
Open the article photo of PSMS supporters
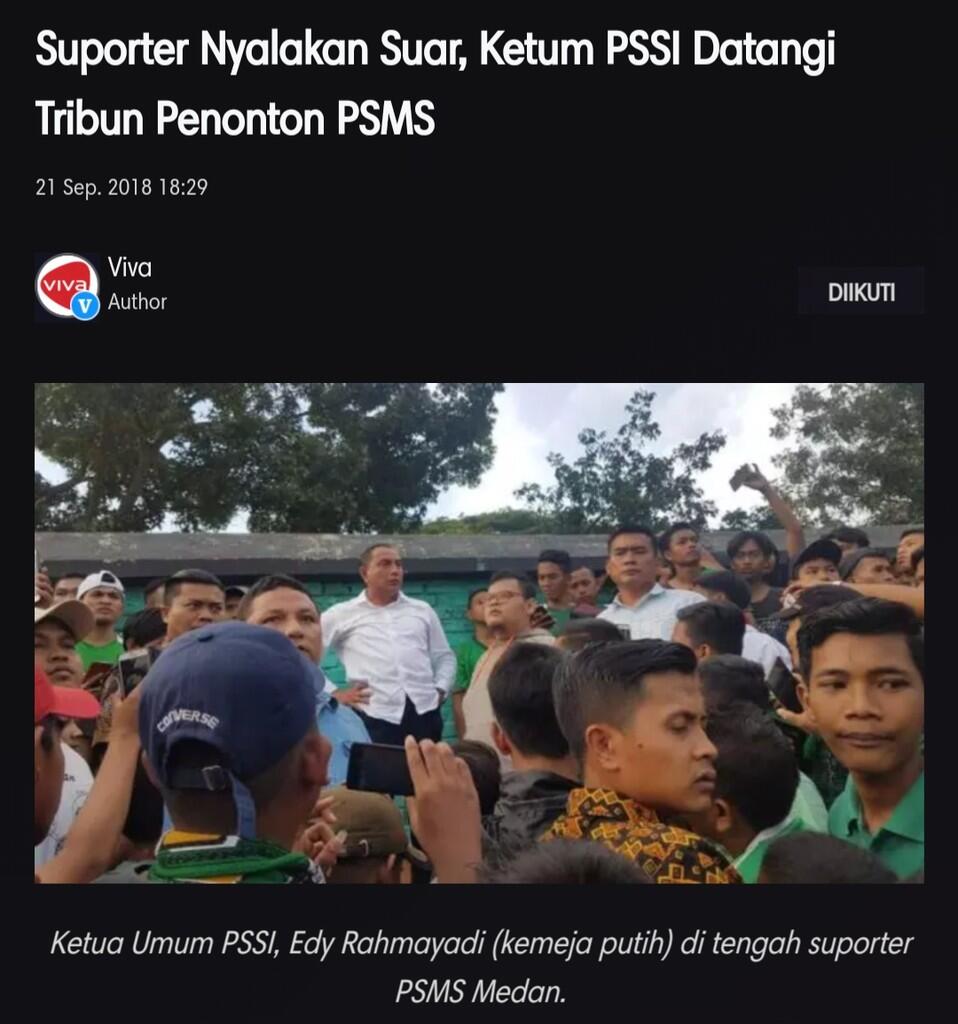point(479,632)
